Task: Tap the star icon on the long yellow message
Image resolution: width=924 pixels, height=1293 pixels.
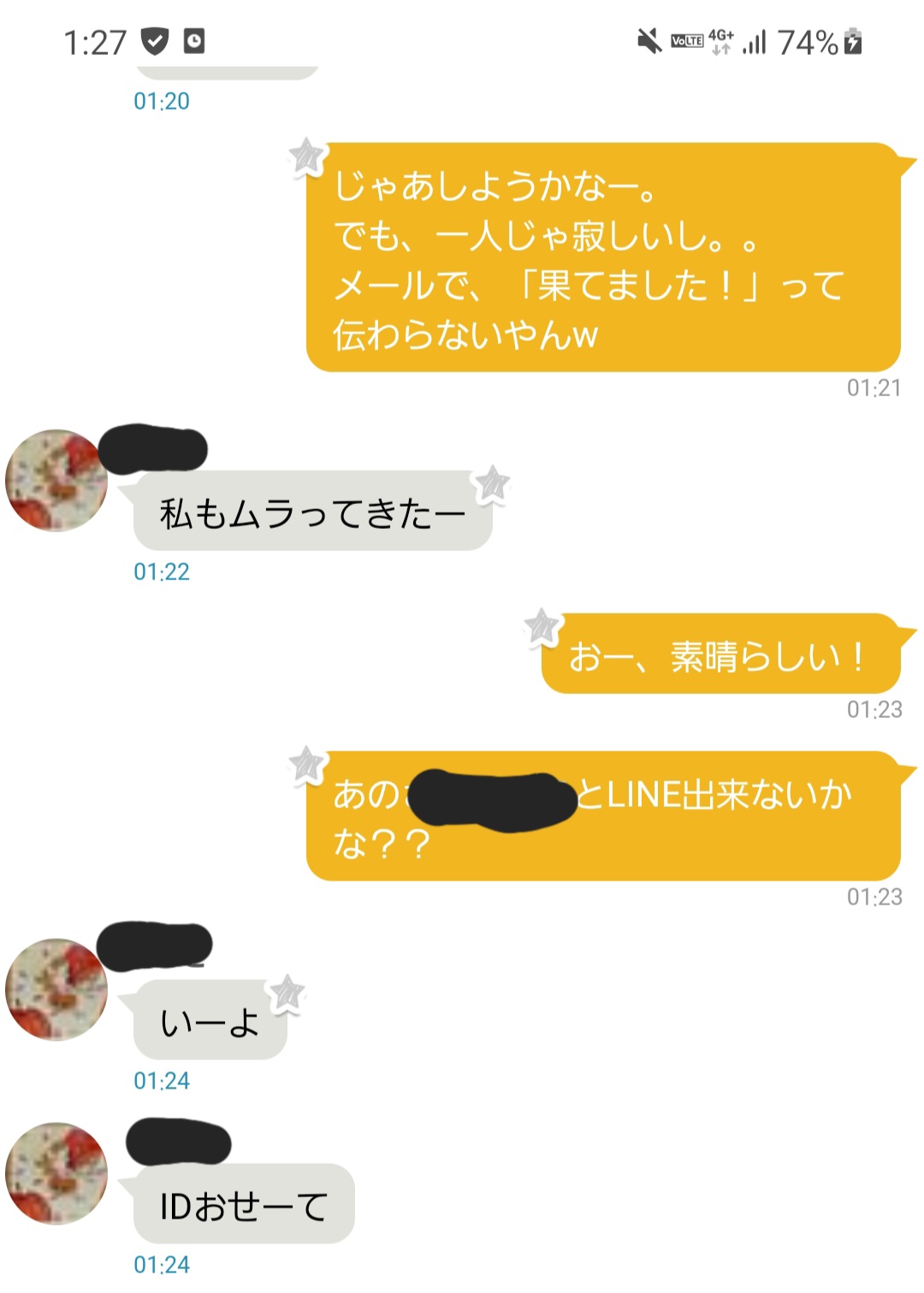Action: click(306, 157)
